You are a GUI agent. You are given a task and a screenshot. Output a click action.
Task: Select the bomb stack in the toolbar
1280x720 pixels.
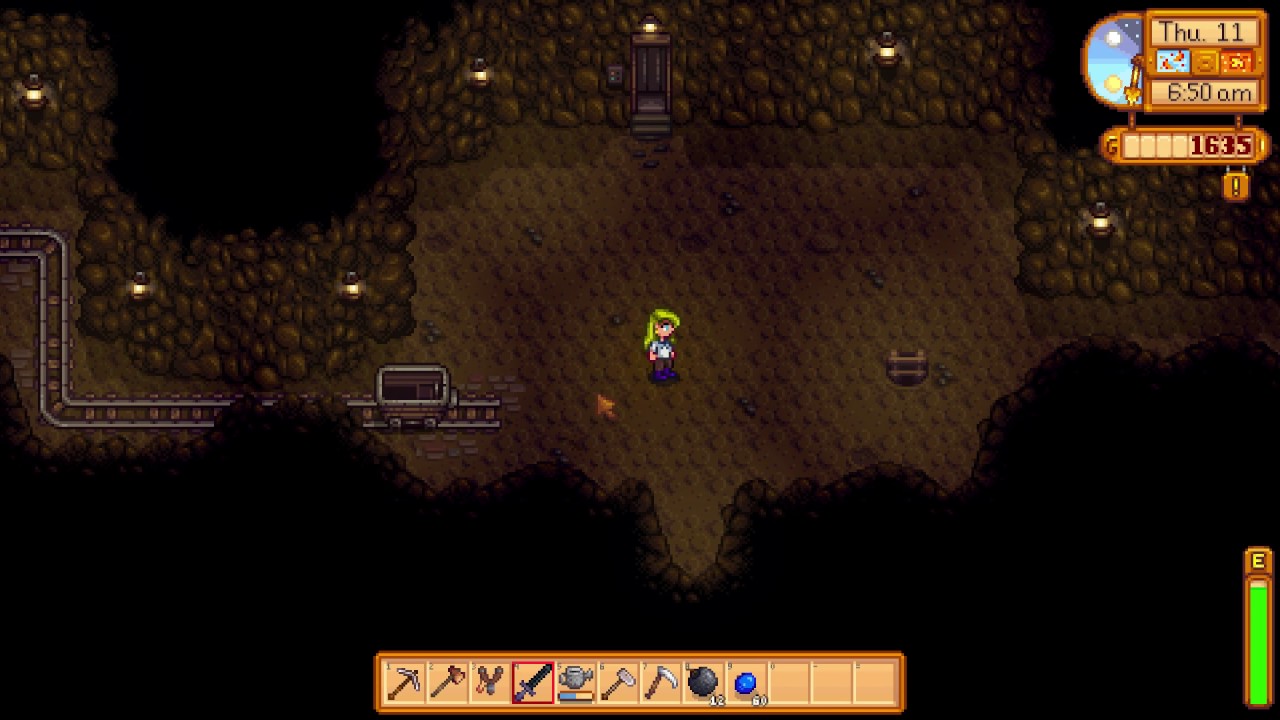(x=704, y=683)
